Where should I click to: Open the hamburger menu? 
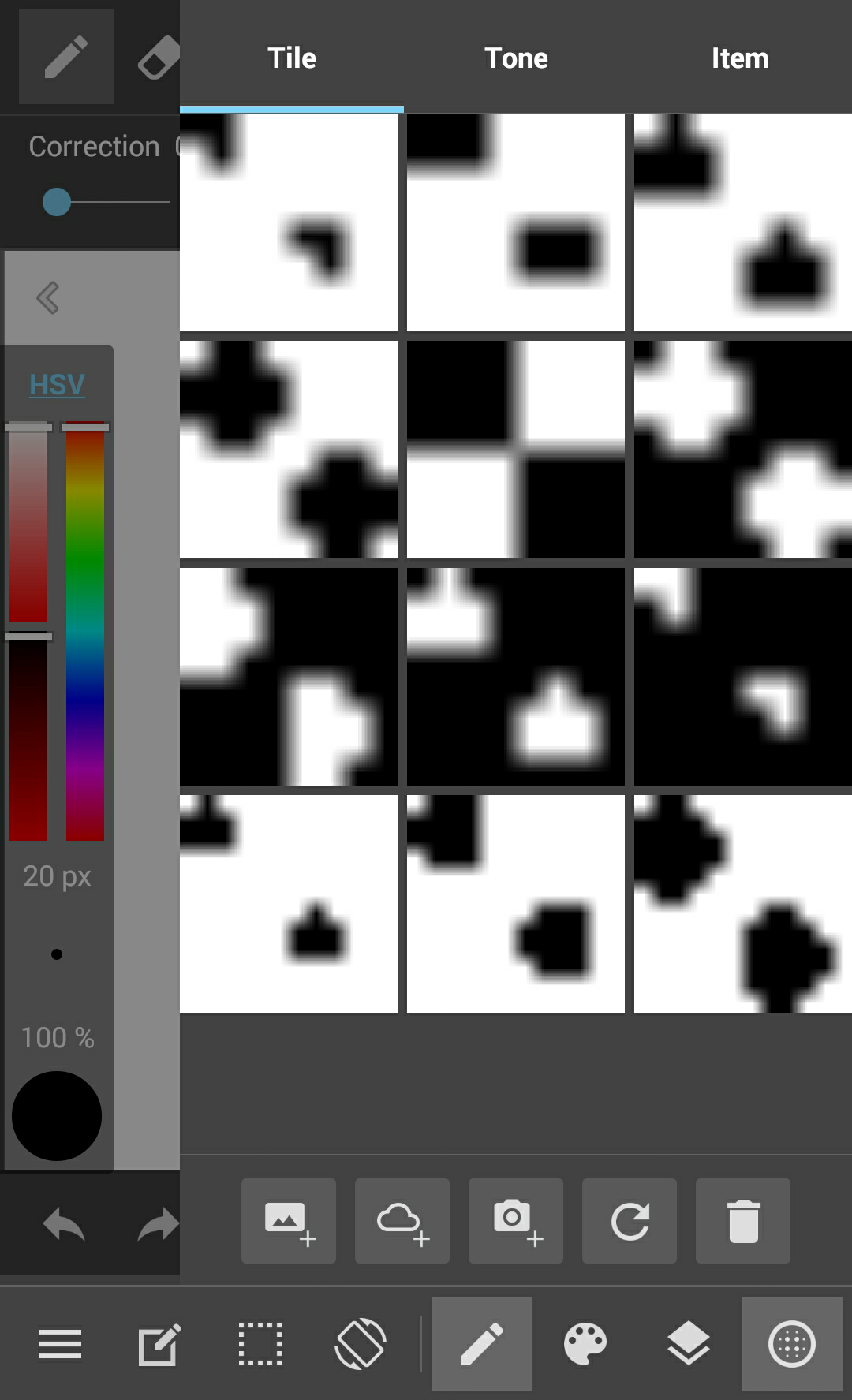tap(60, 1344)
